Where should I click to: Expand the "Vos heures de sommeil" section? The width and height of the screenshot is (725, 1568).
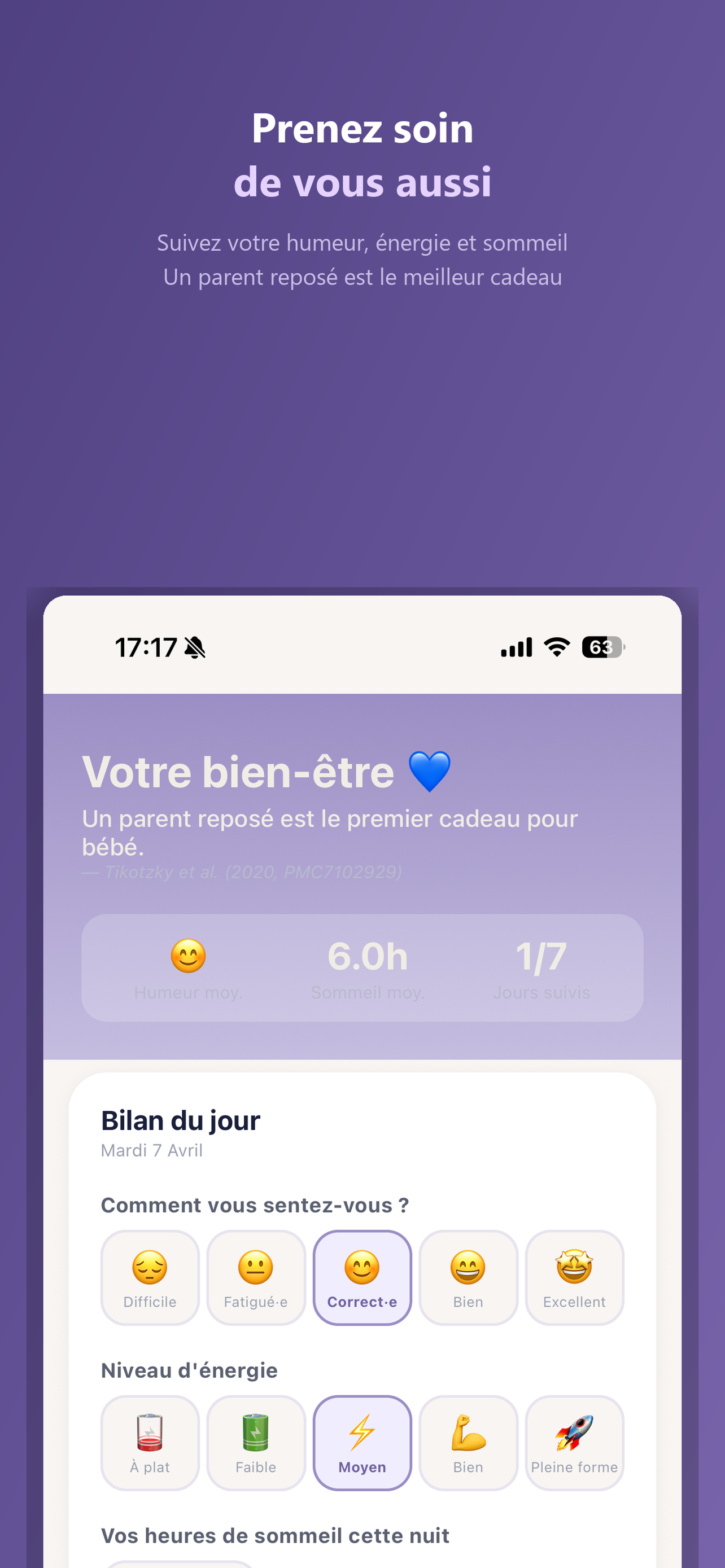[275, 1535]
